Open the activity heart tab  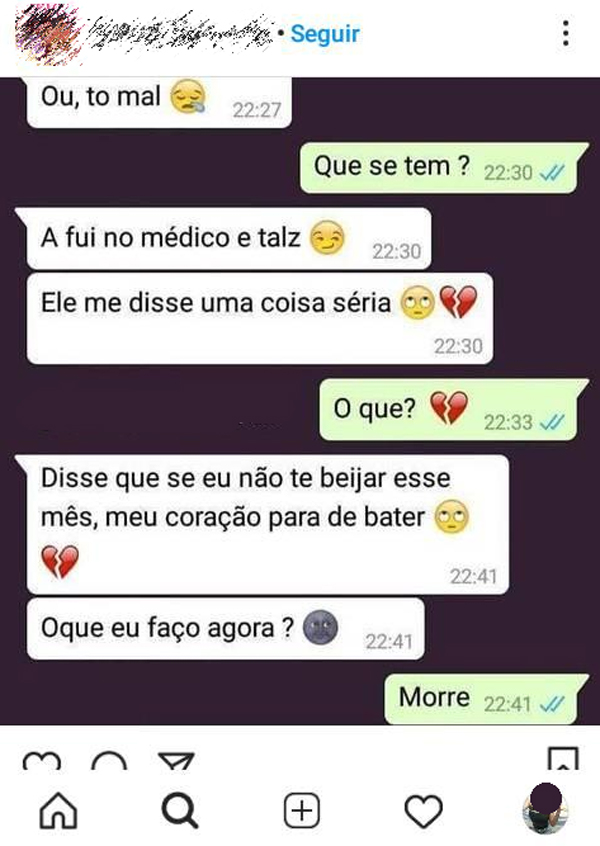(x=423, y=811)
